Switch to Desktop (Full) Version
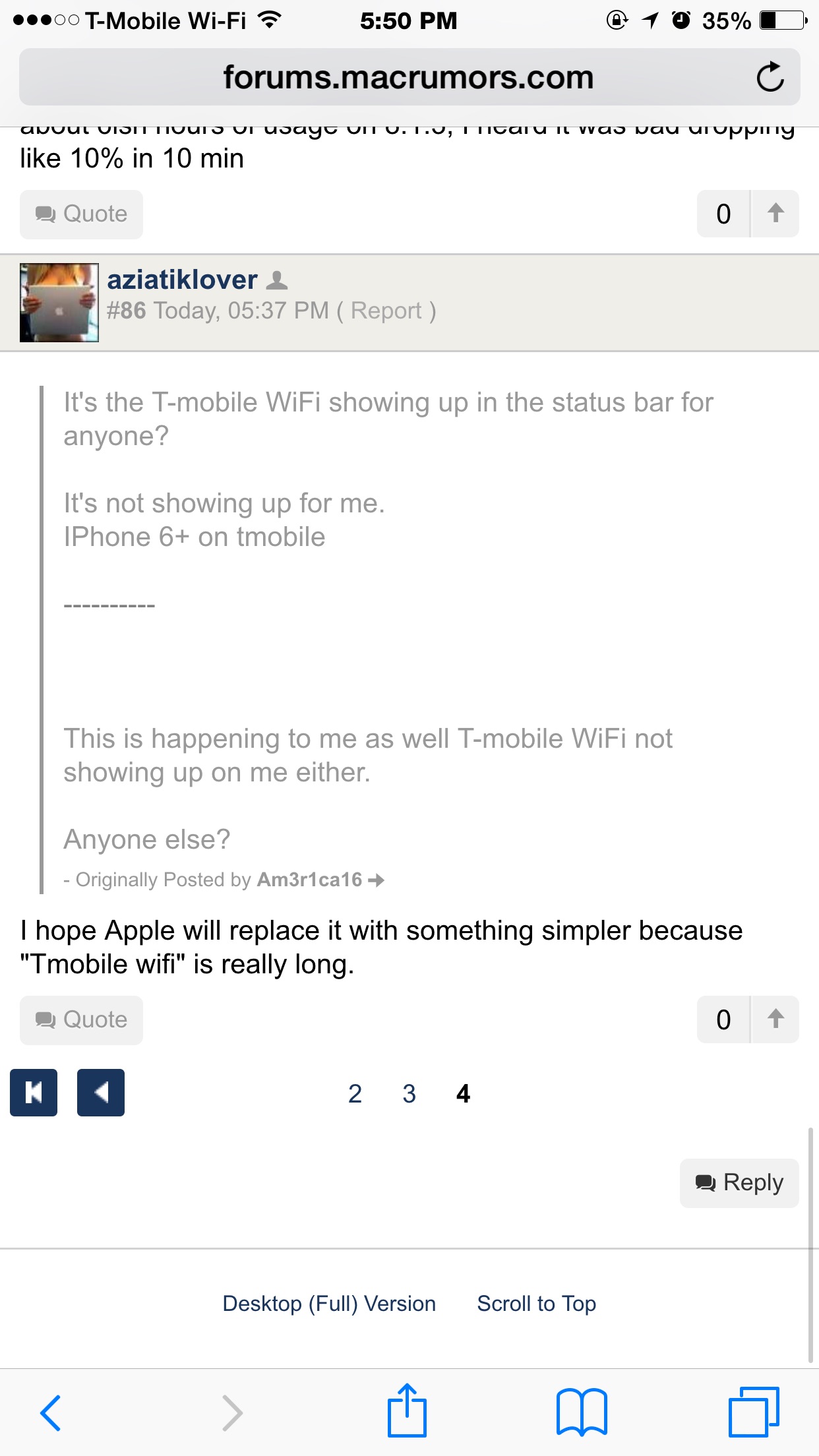The height and width of the screenshot is (1456, 819). pyautogui.click(x=329, y=1304)
